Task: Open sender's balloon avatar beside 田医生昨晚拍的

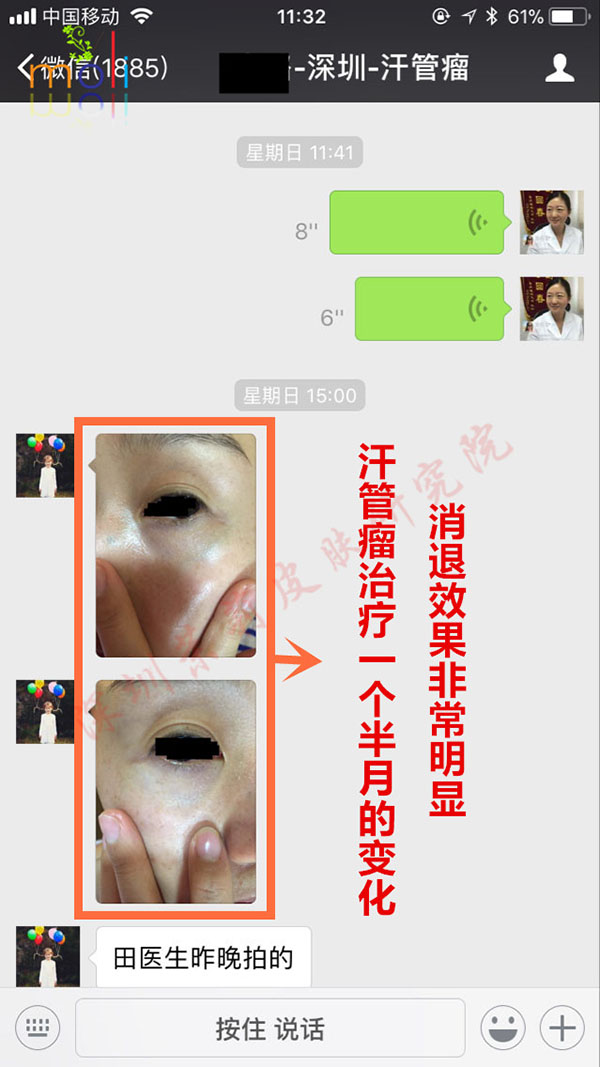Action: click(x=46, y=955)
